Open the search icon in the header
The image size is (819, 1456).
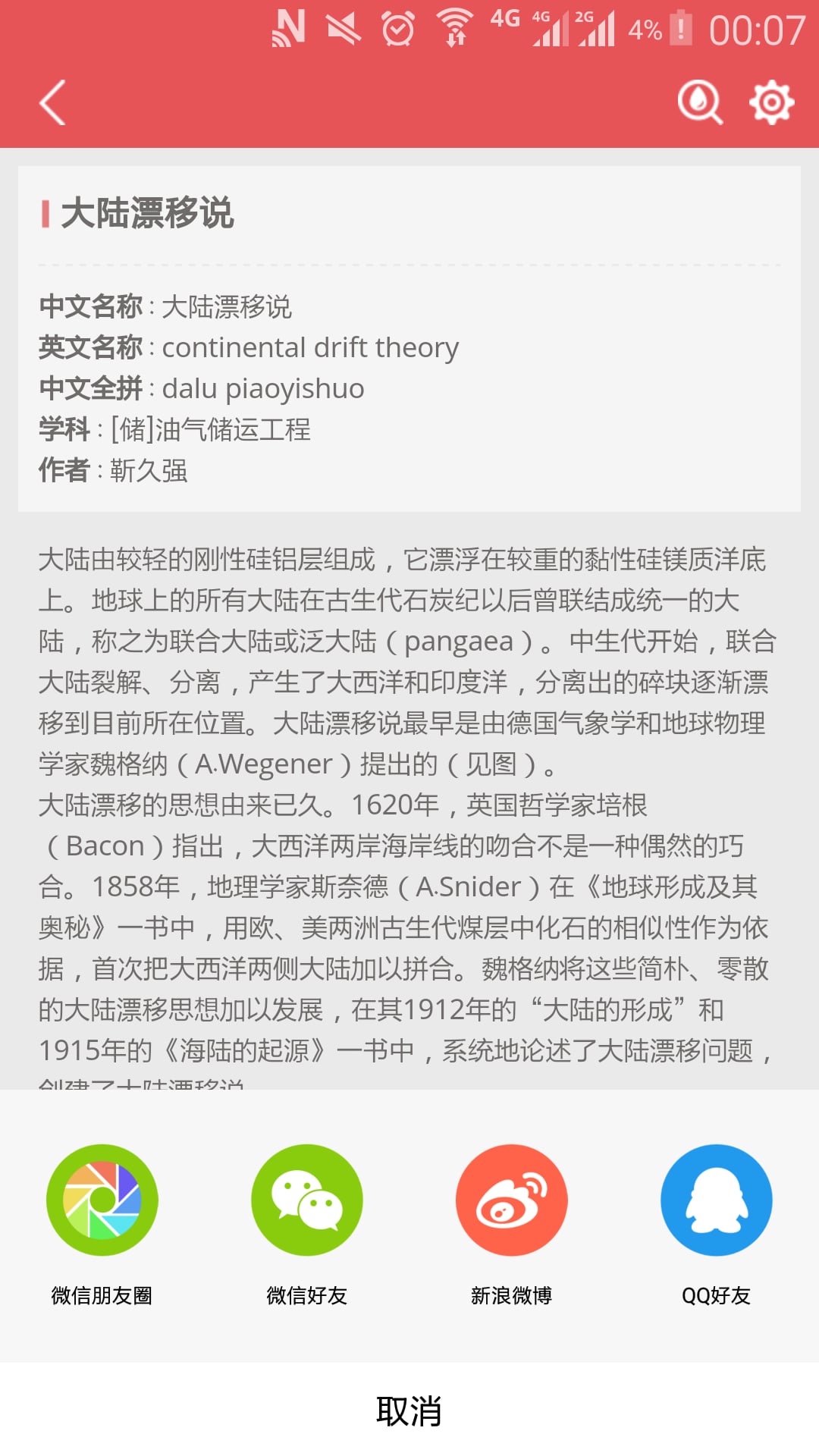click(x=699, y=102)
